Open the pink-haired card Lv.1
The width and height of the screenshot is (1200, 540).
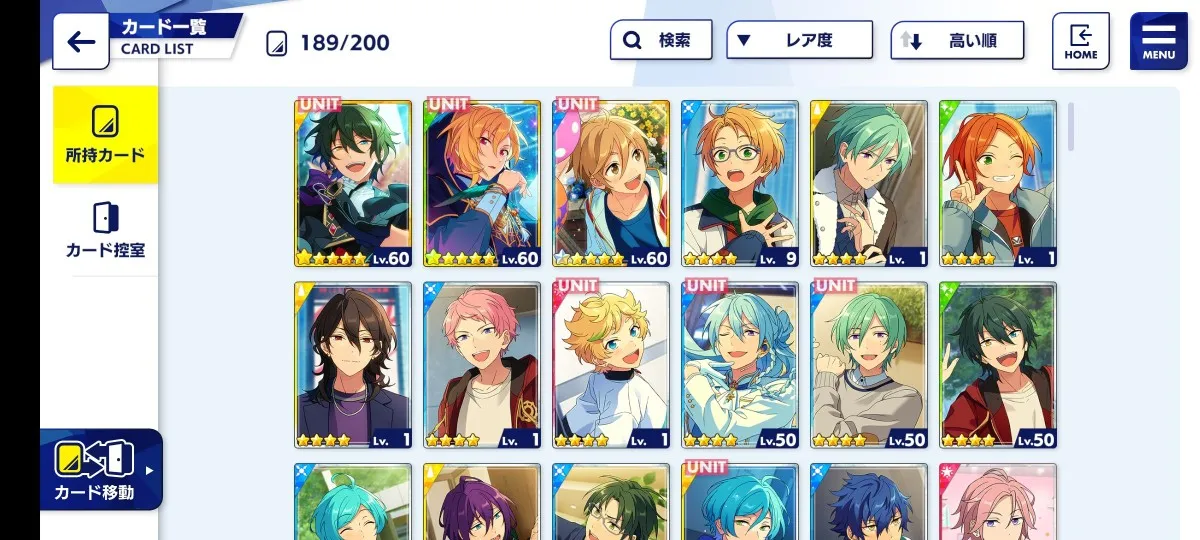[482, 365]
